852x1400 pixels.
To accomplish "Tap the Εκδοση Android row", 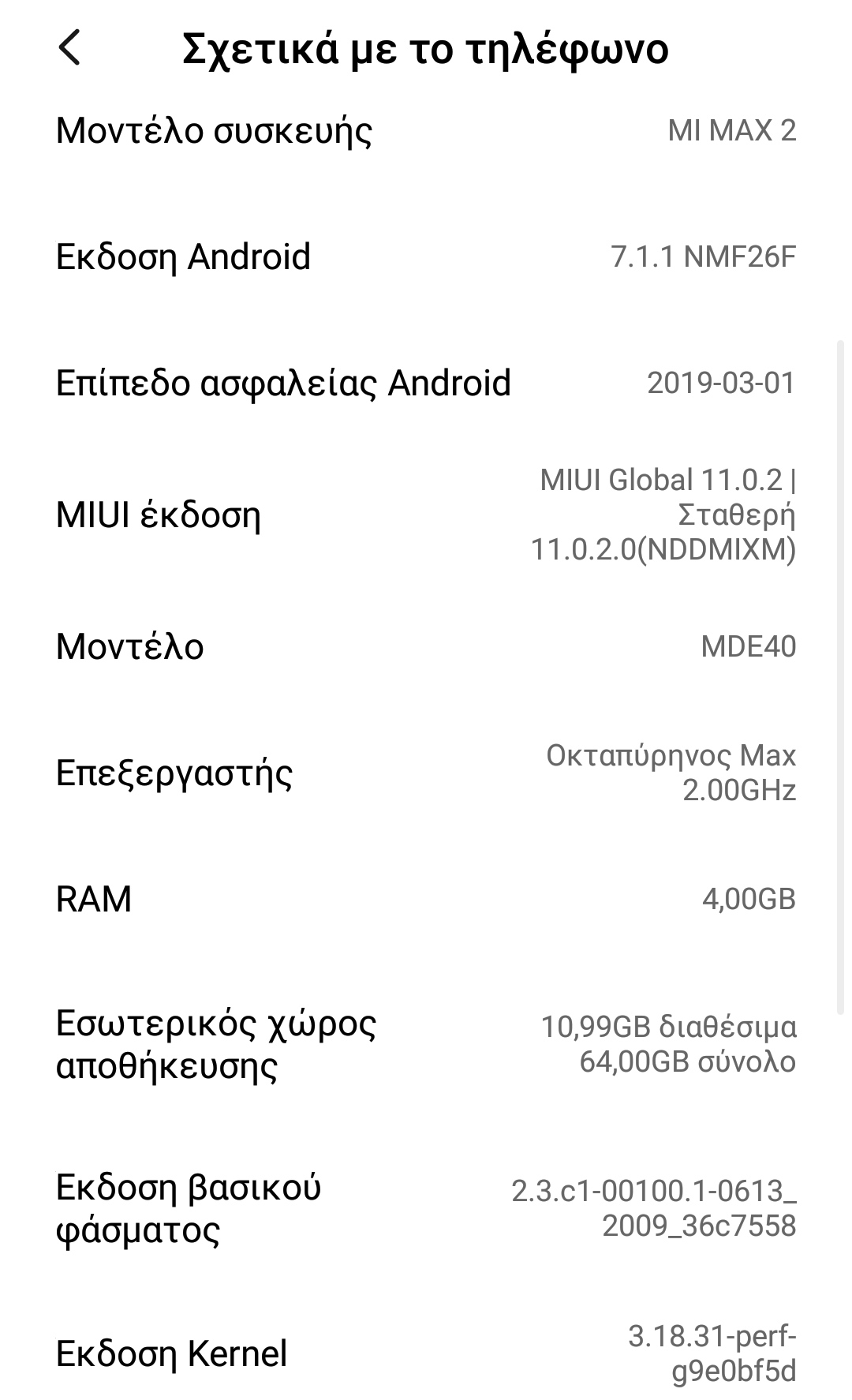I will [426, 257].
